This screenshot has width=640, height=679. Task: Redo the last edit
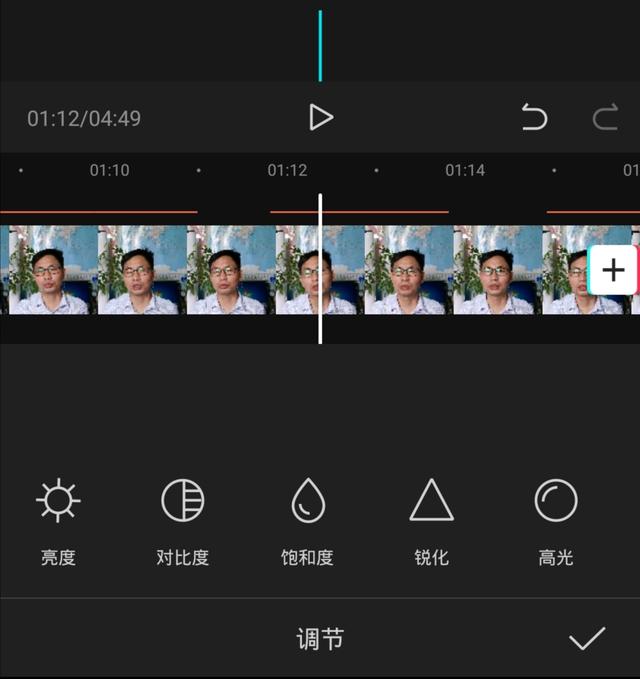click(x=605, y=118)
